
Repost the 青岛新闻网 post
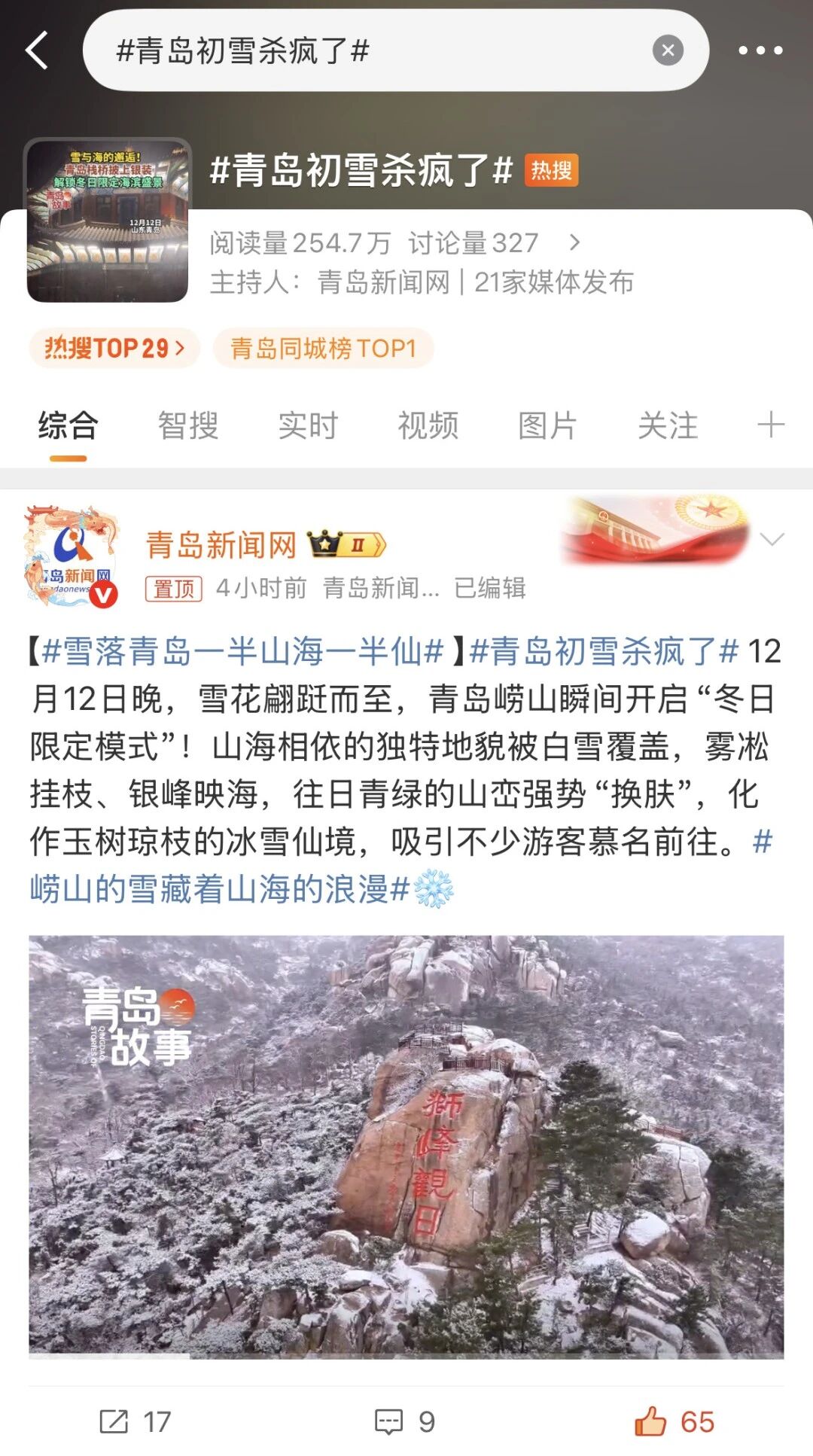tap(135, 1421)
